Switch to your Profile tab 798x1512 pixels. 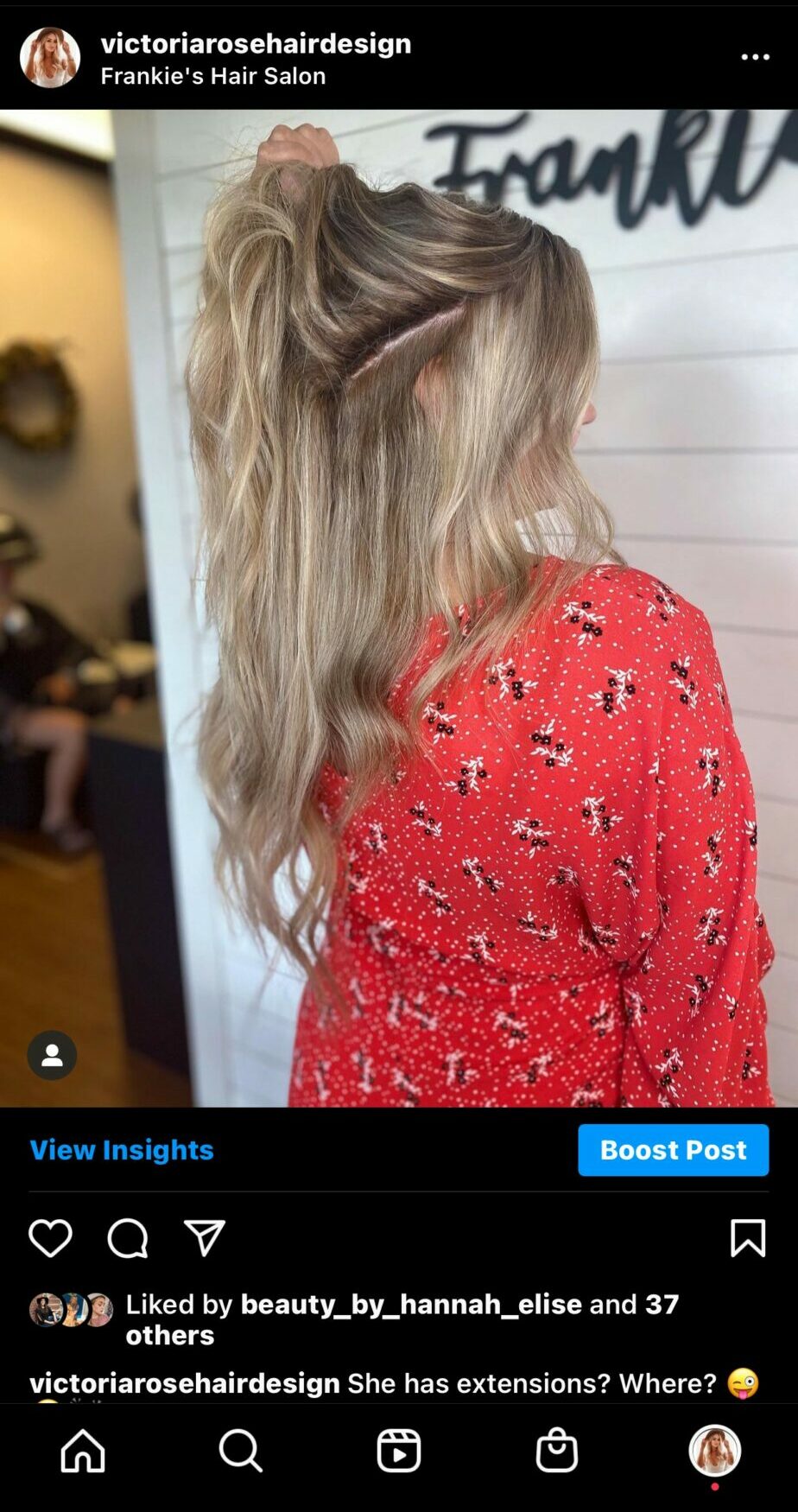click(714, 1451)
